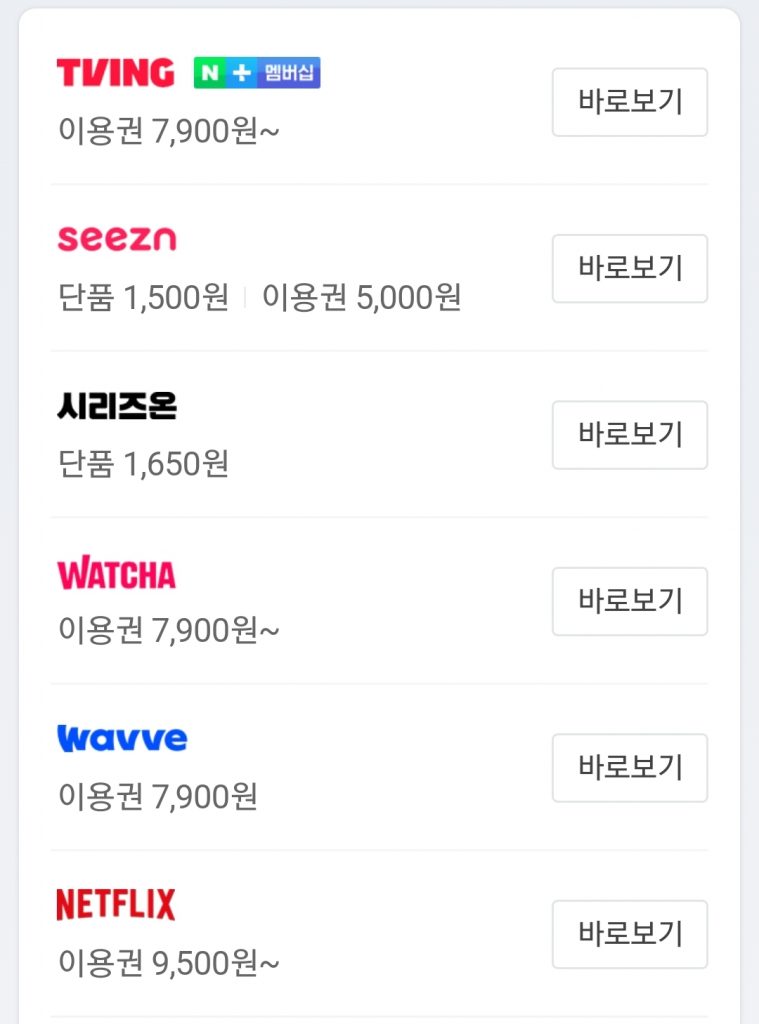Open seezn via its 바로보기 button
Viewport: 759px width, 1024px height.
coord(629,268)
